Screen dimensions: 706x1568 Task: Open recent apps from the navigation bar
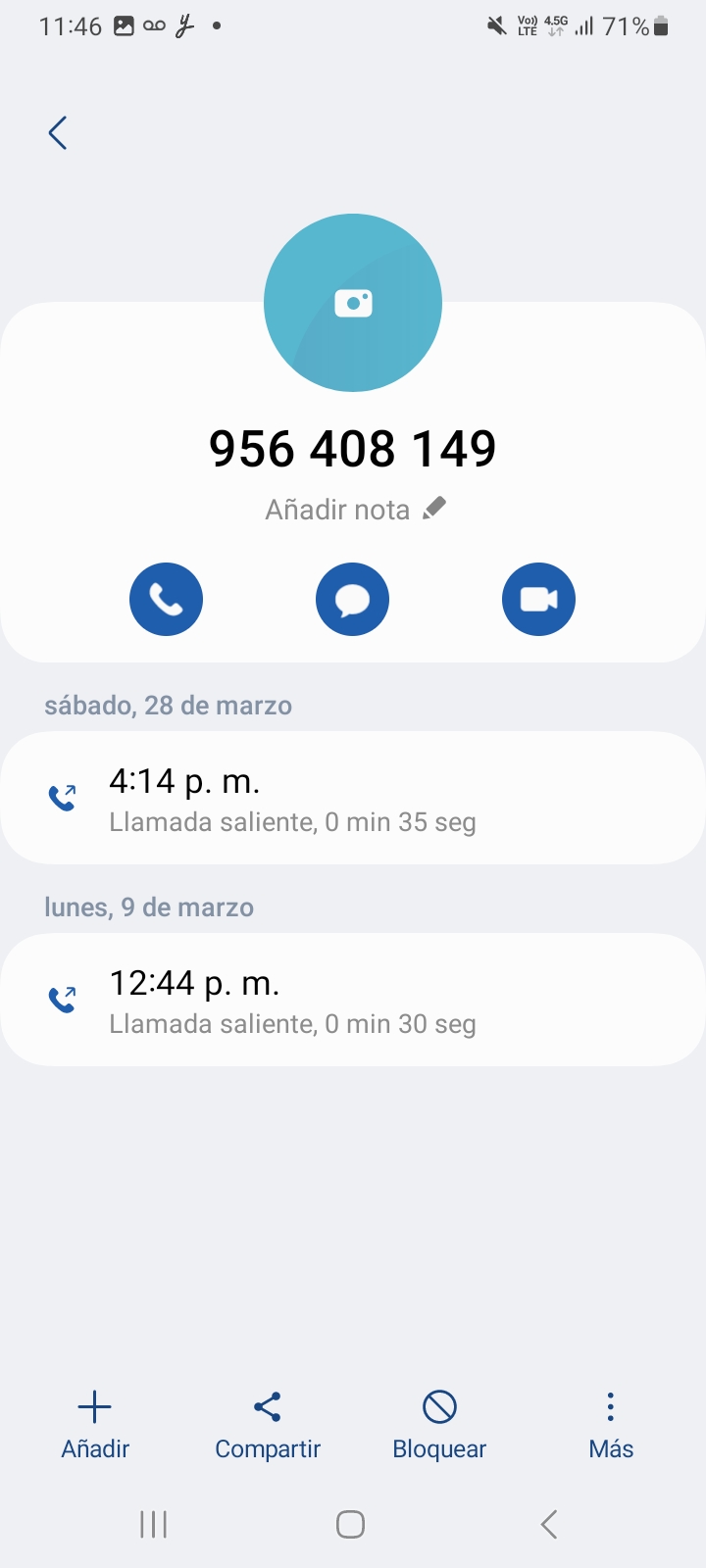click(x=154, y=1525)
